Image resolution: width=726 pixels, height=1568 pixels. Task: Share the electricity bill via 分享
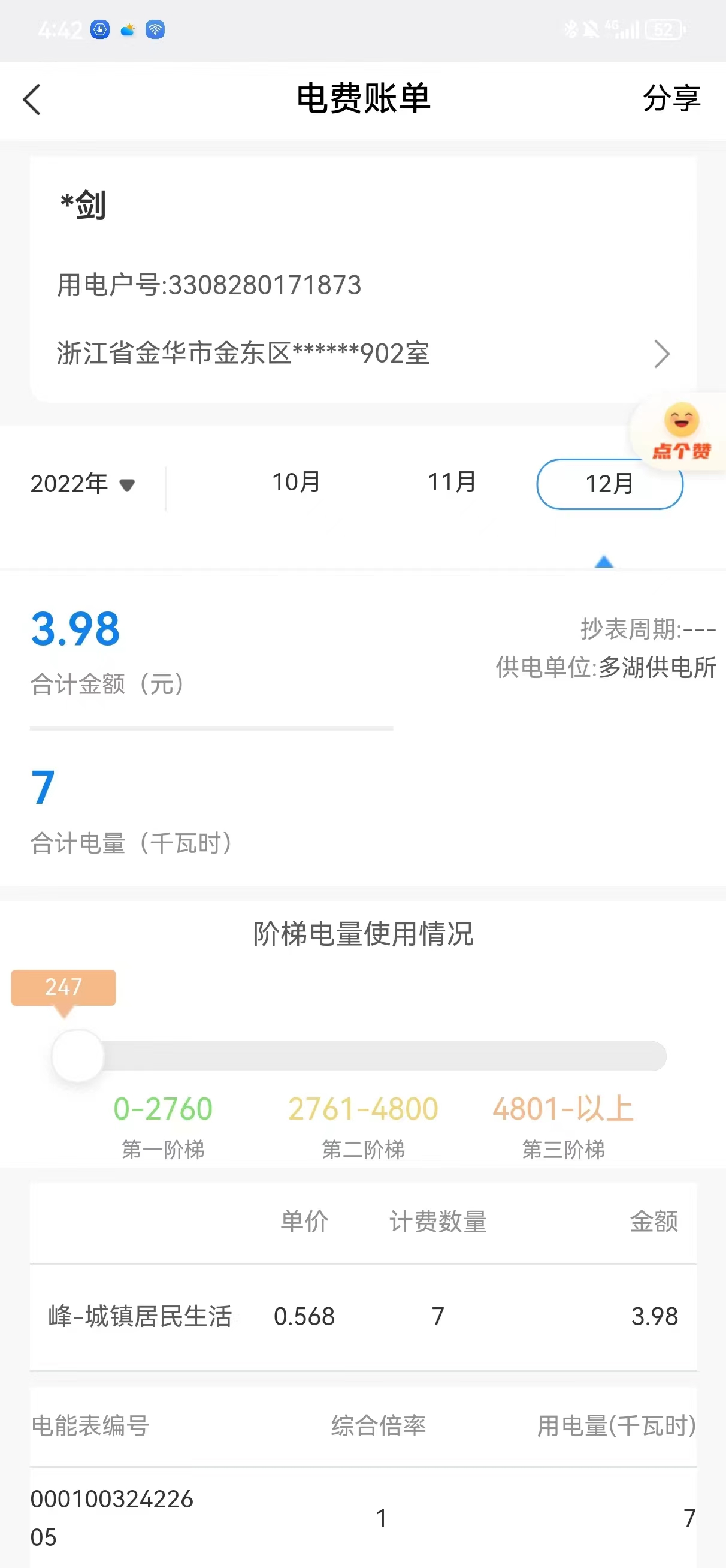pyautogui.click(x=671, y=98)
